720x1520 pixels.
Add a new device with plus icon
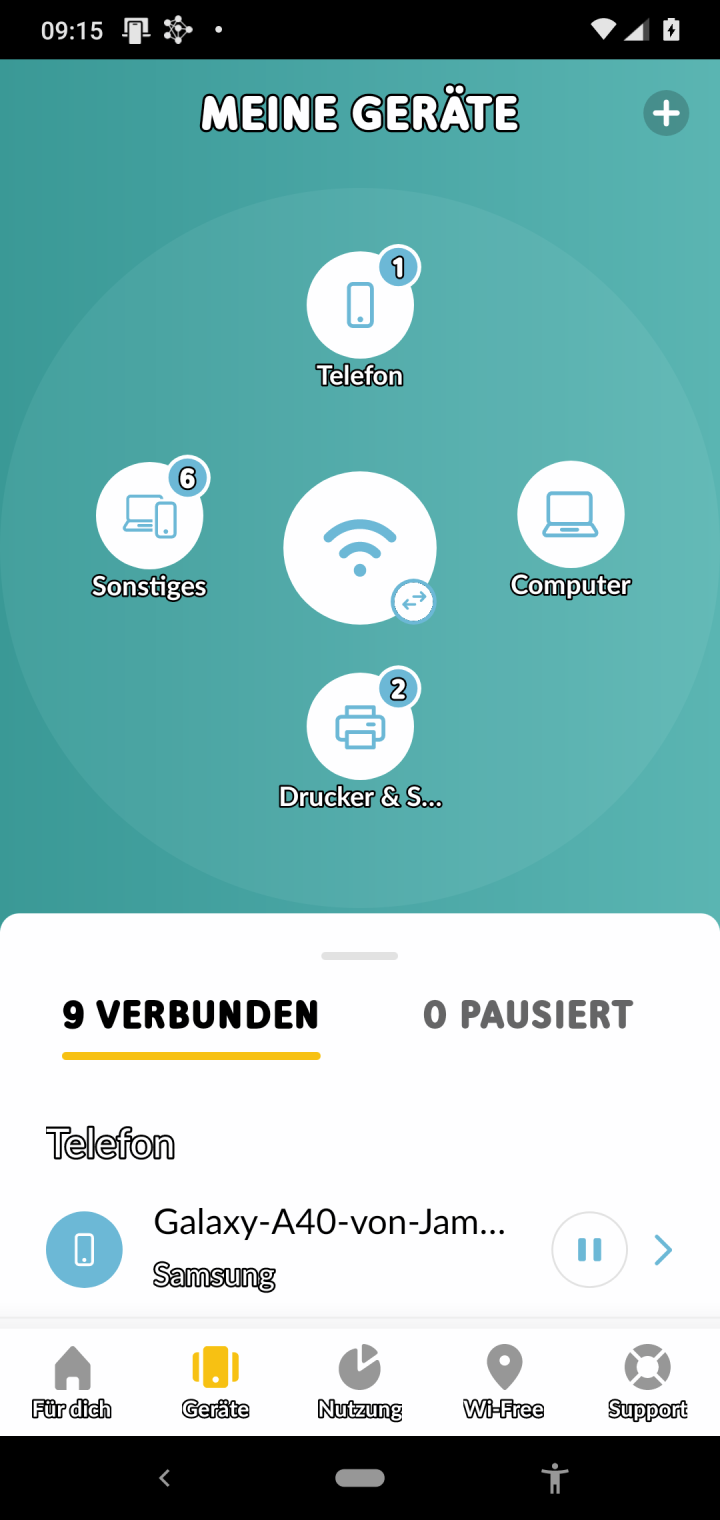[665, 114]
